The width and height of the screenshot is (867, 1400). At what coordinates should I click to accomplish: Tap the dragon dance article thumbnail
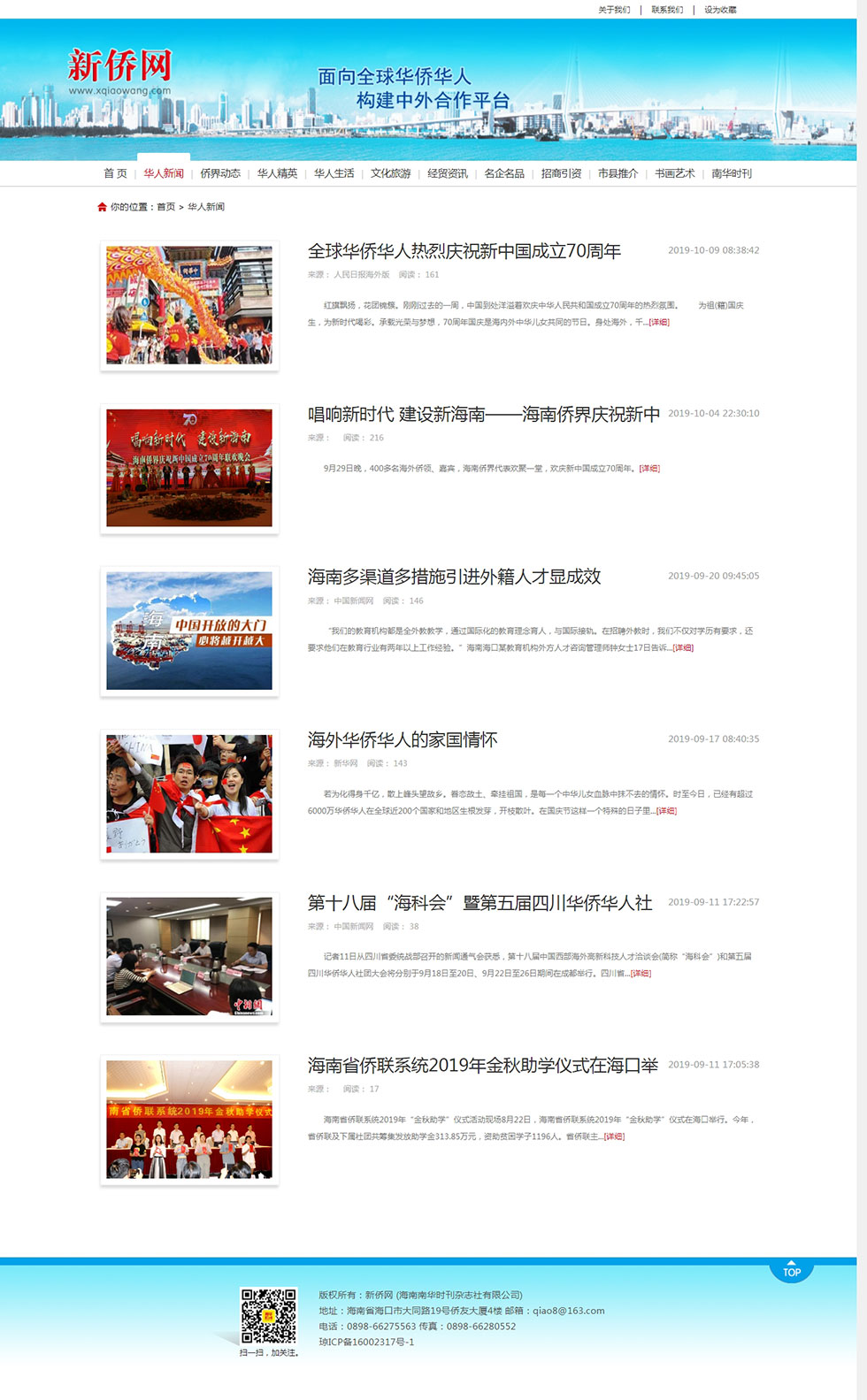coord(189,305)
